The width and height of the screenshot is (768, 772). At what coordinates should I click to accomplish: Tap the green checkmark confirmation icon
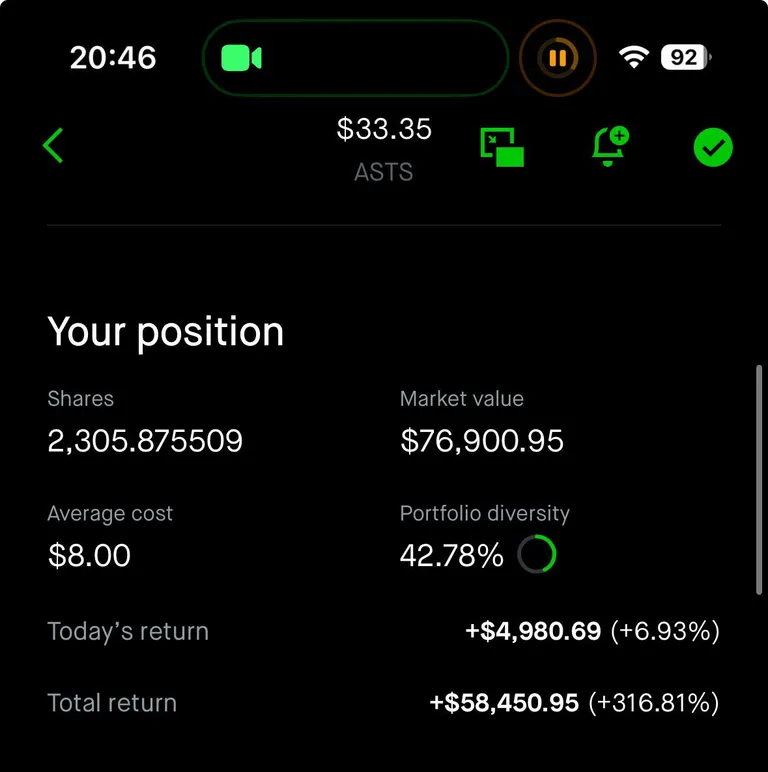pos(711,147)
